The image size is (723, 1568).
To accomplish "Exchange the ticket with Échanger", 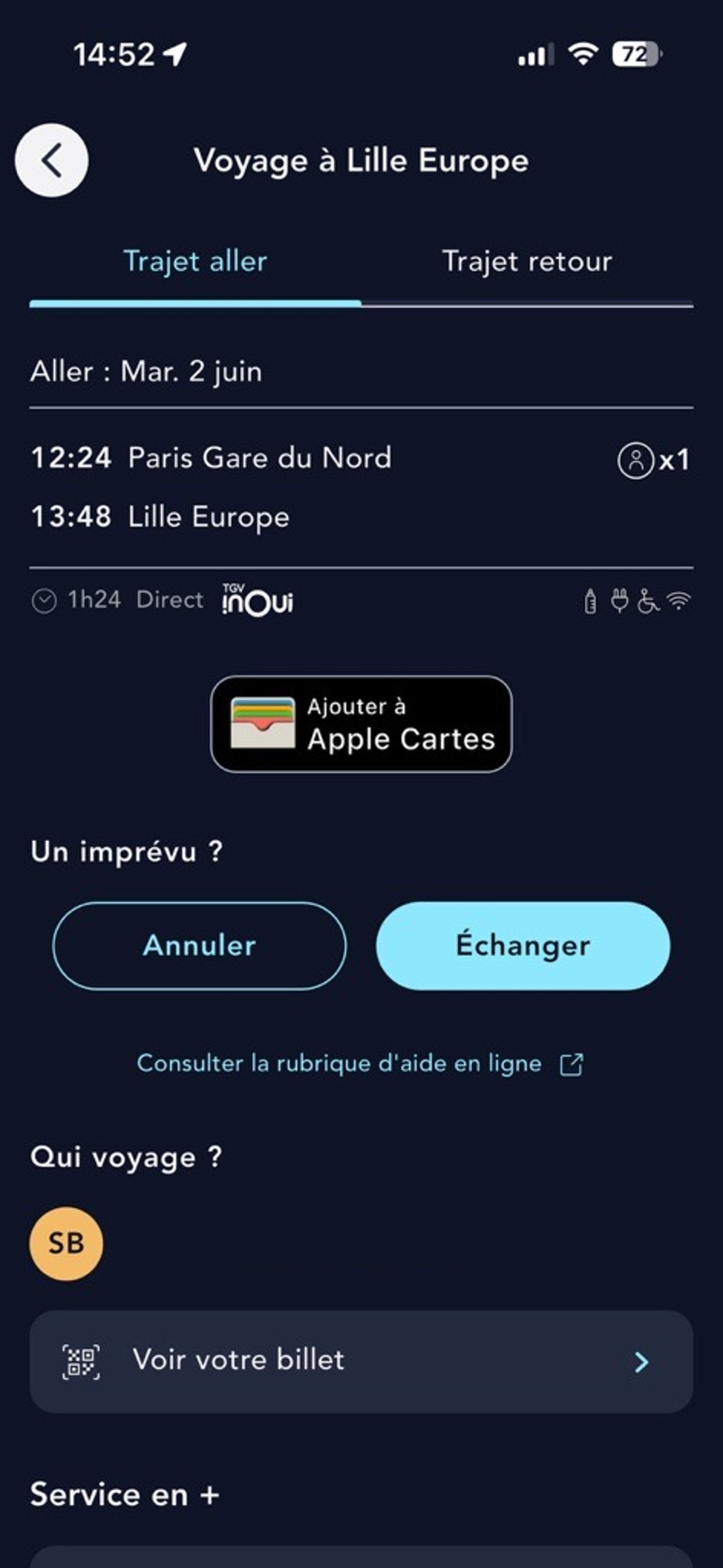I will coord(523,945).
